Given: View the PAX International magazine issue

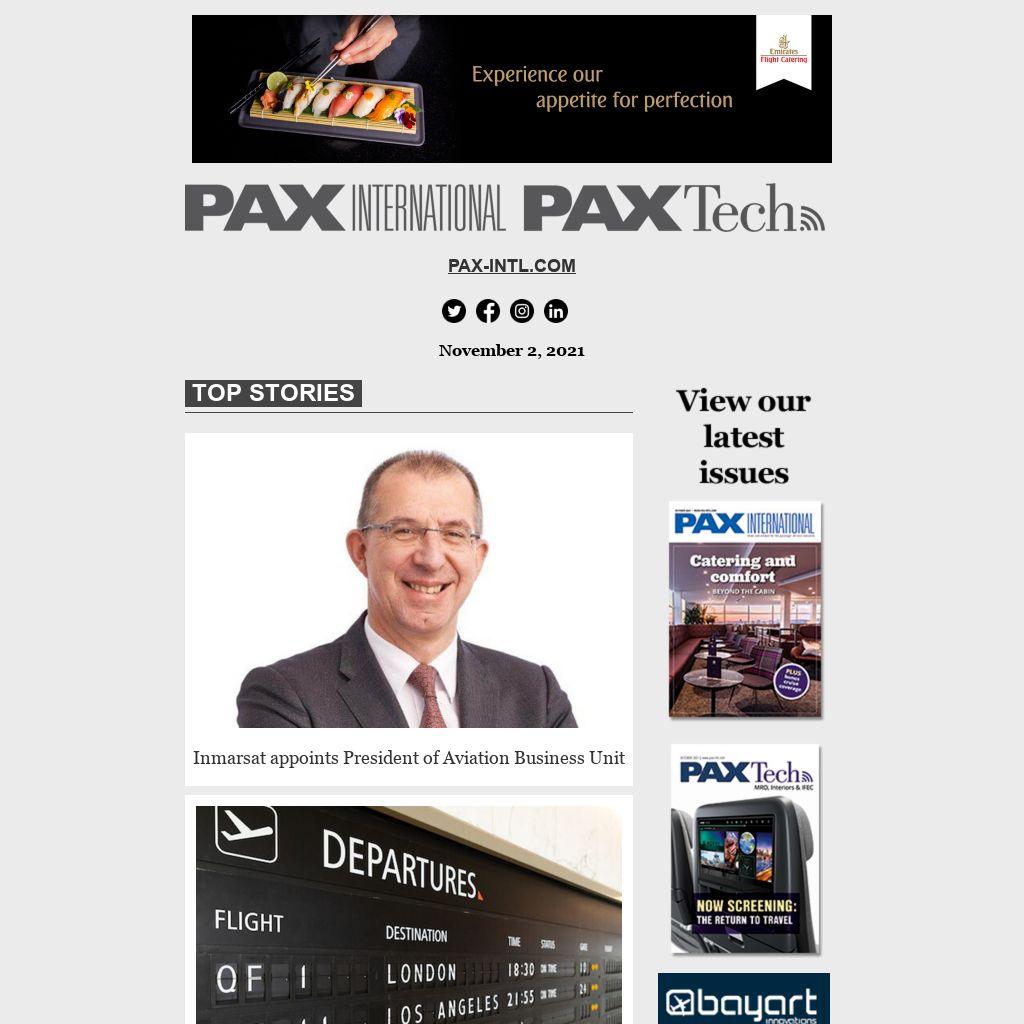Looking at the screenshot, I should pos(745,610).
